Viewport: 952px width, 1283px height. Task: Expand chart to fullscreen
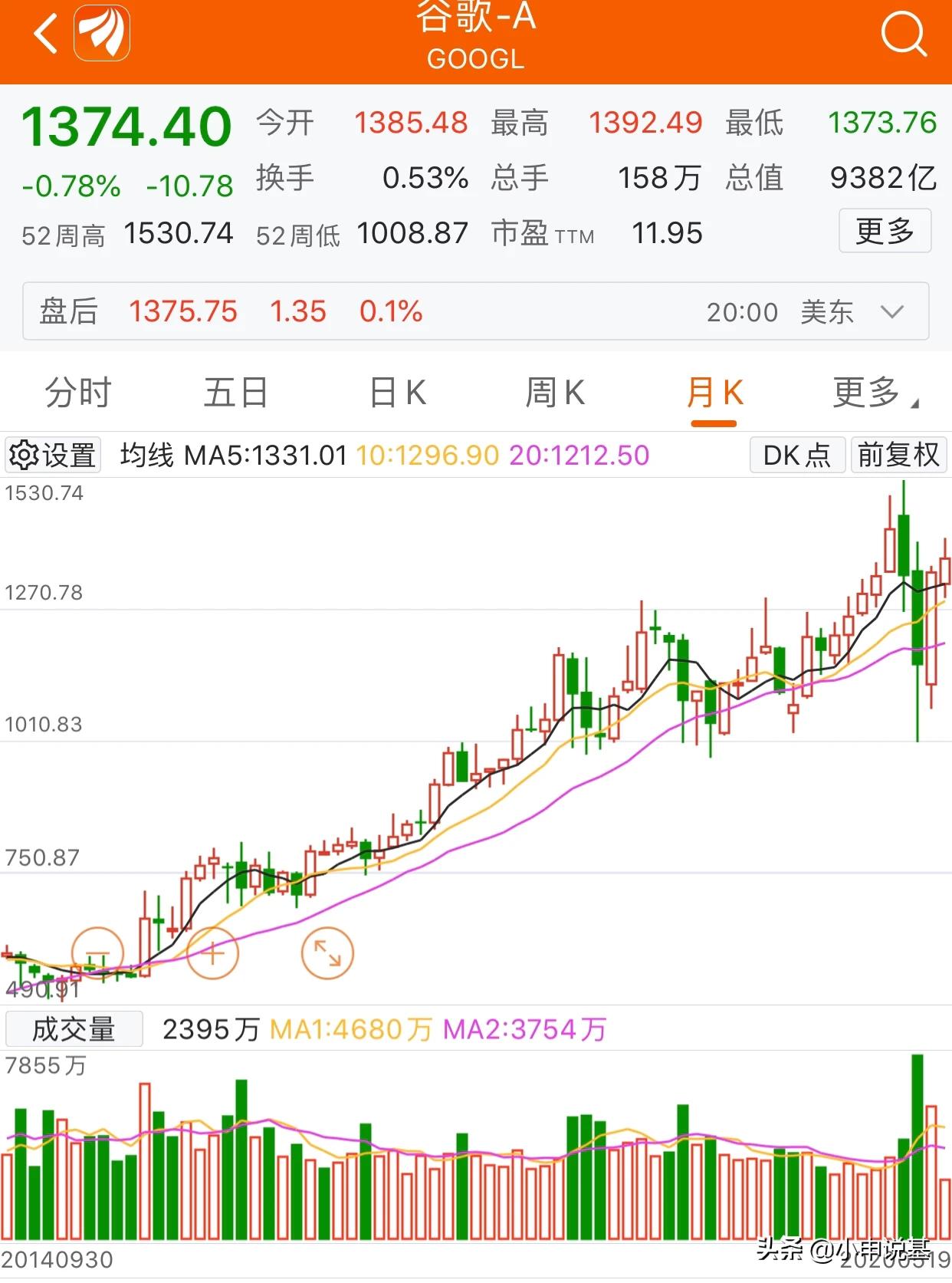(x=327, y=952)
